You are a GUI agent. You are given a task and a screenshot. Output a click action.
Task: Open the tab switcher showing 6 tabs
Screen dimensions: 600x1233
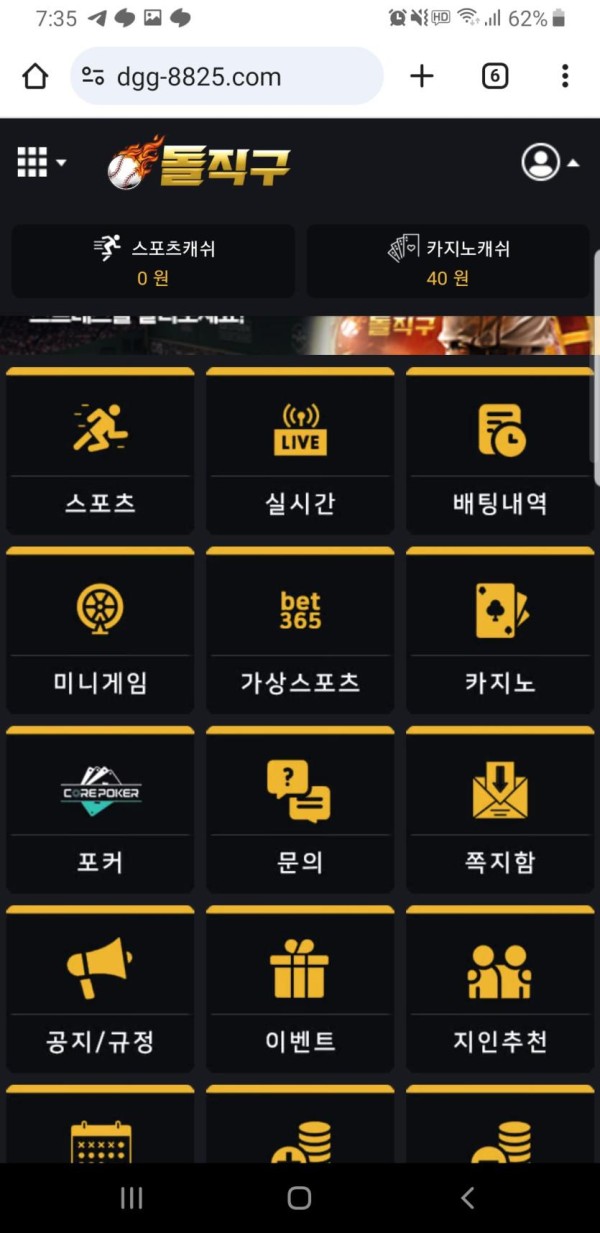(495, 76)
